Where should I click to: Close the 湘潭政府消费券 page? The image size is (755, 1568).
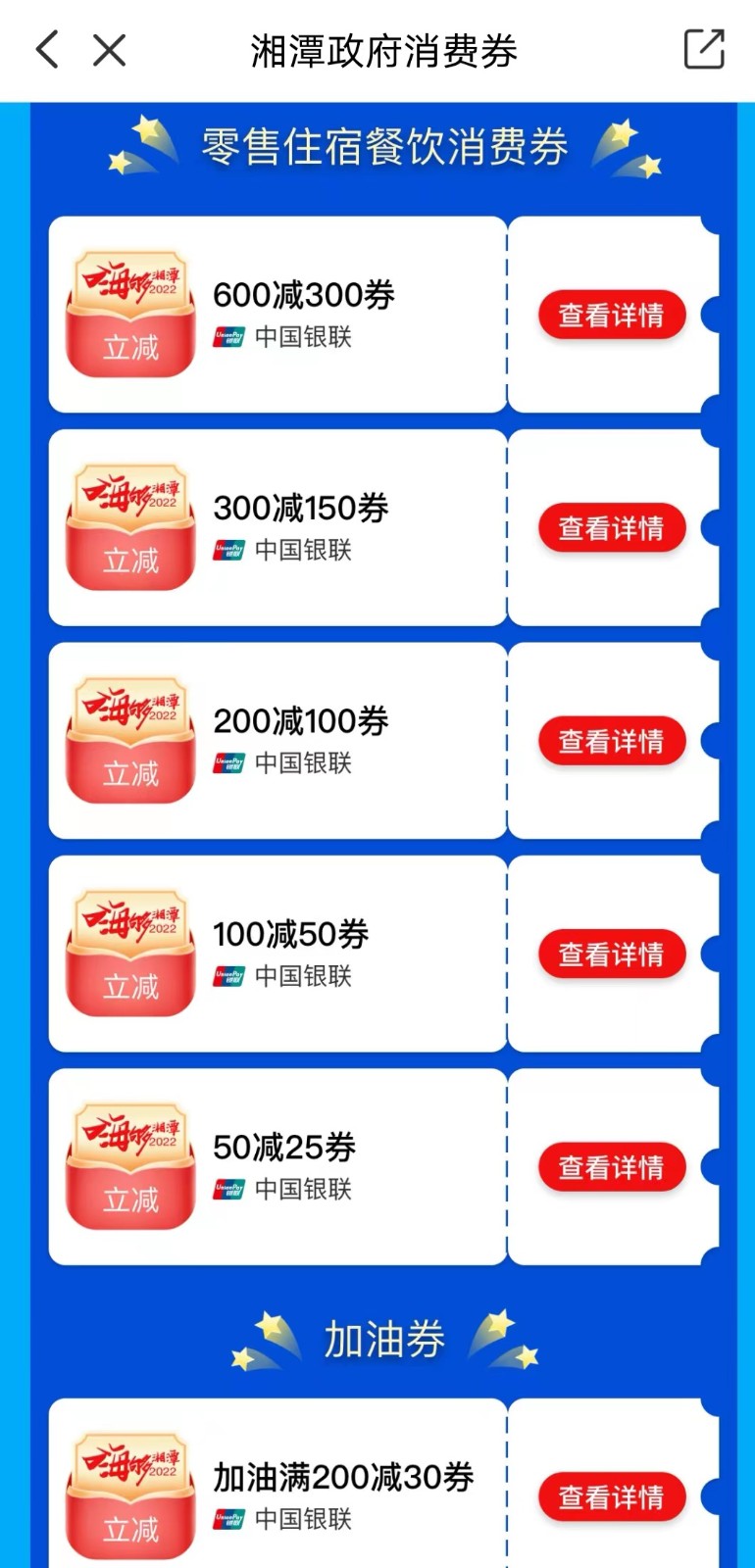[x=109, y=49]
